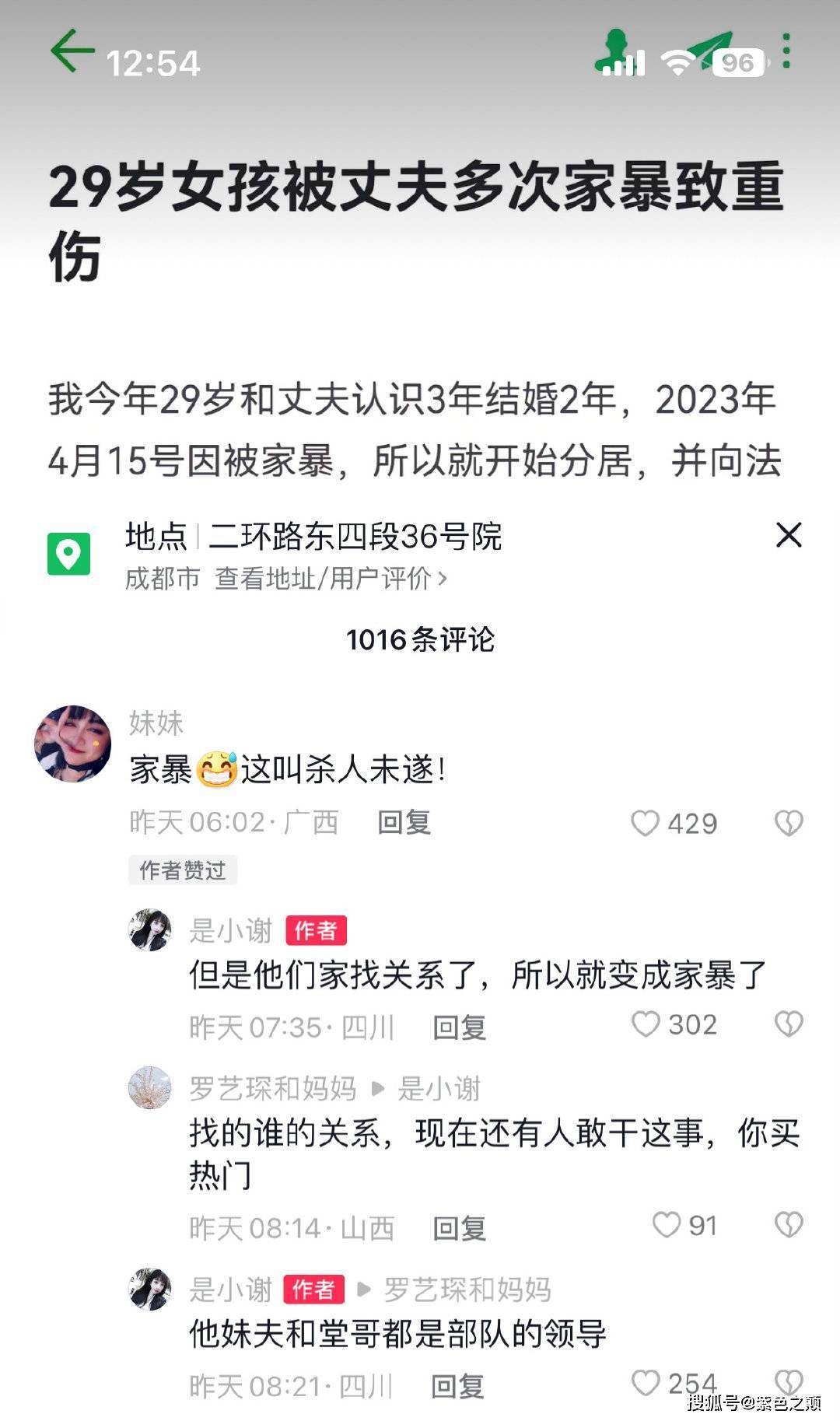This screenshot has height=1421, width=840.
Task: Open 罗艺琛和妈妈's avatar
Action: [149, 1087]
